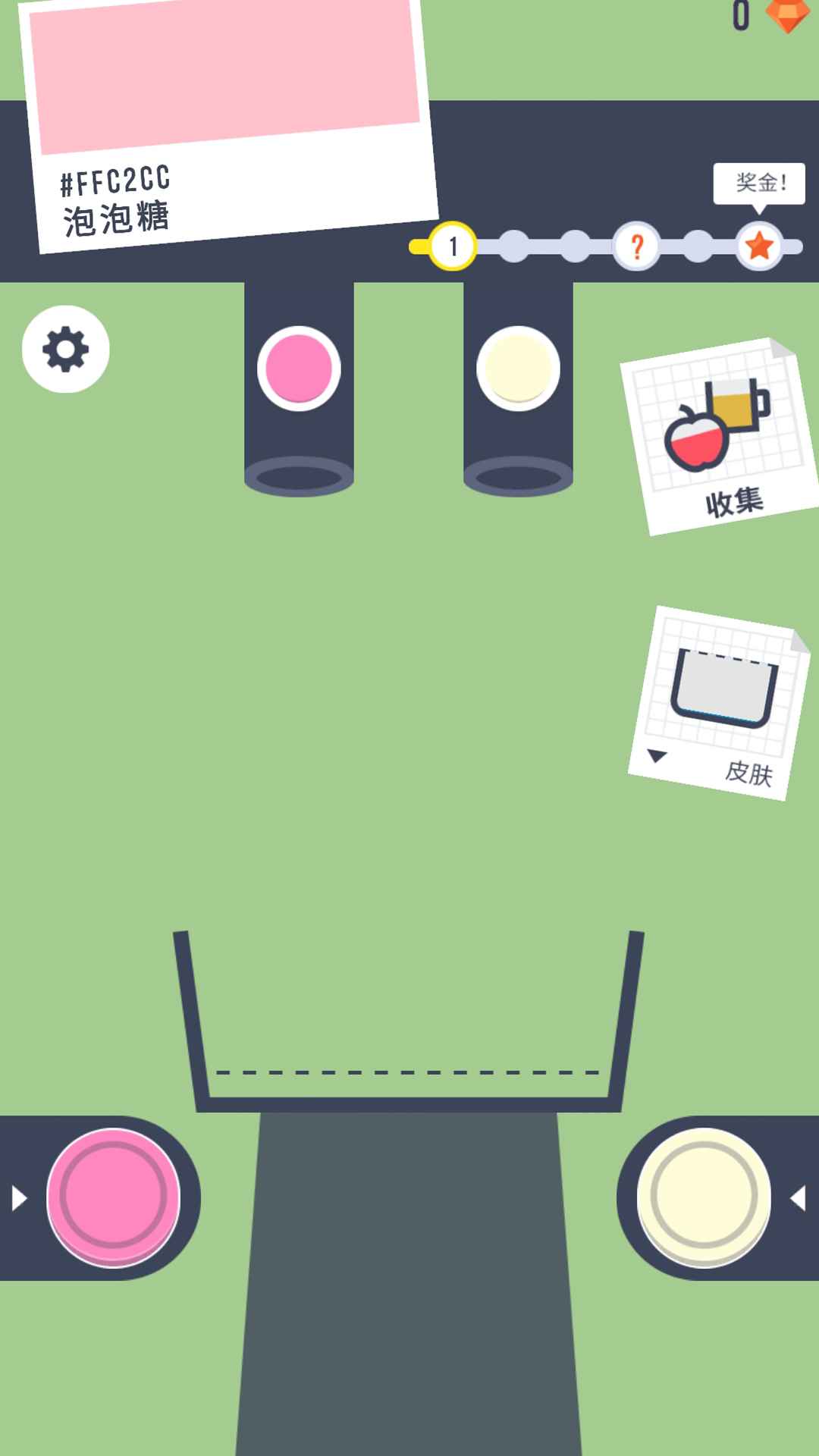Tap the 奖金 bonus star marker
819x1456 pixels.
[759, 246]
